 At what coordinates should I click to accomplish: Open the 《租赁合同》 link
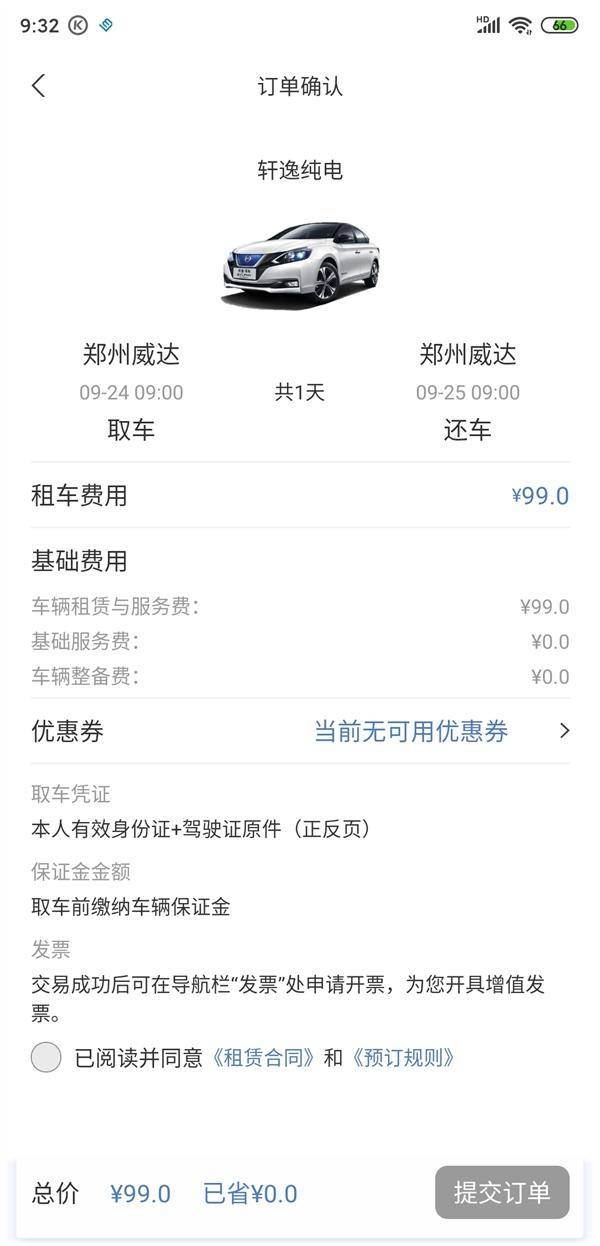264,1058
